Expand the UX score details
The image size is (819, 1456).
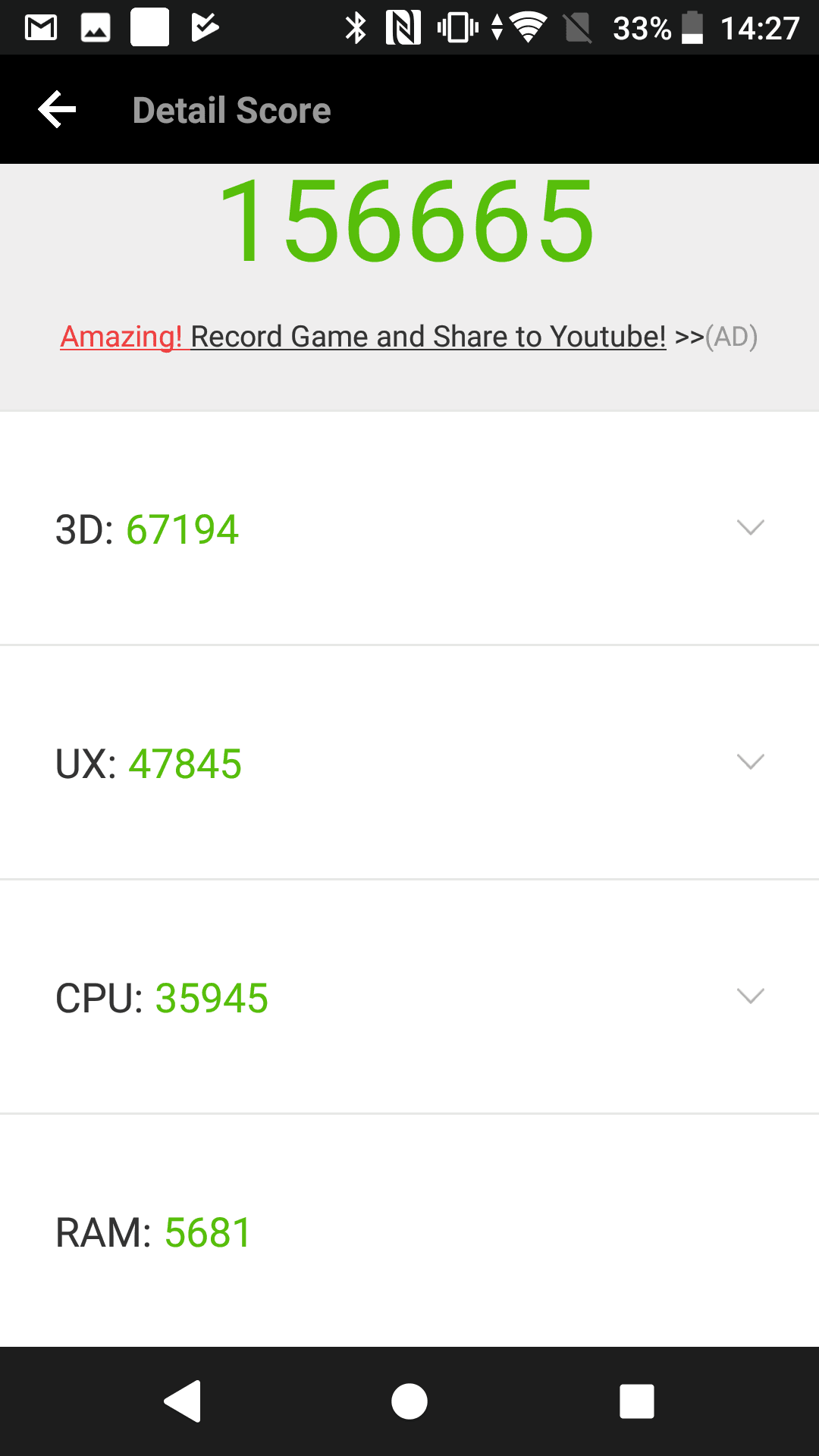tap(409, 763)
